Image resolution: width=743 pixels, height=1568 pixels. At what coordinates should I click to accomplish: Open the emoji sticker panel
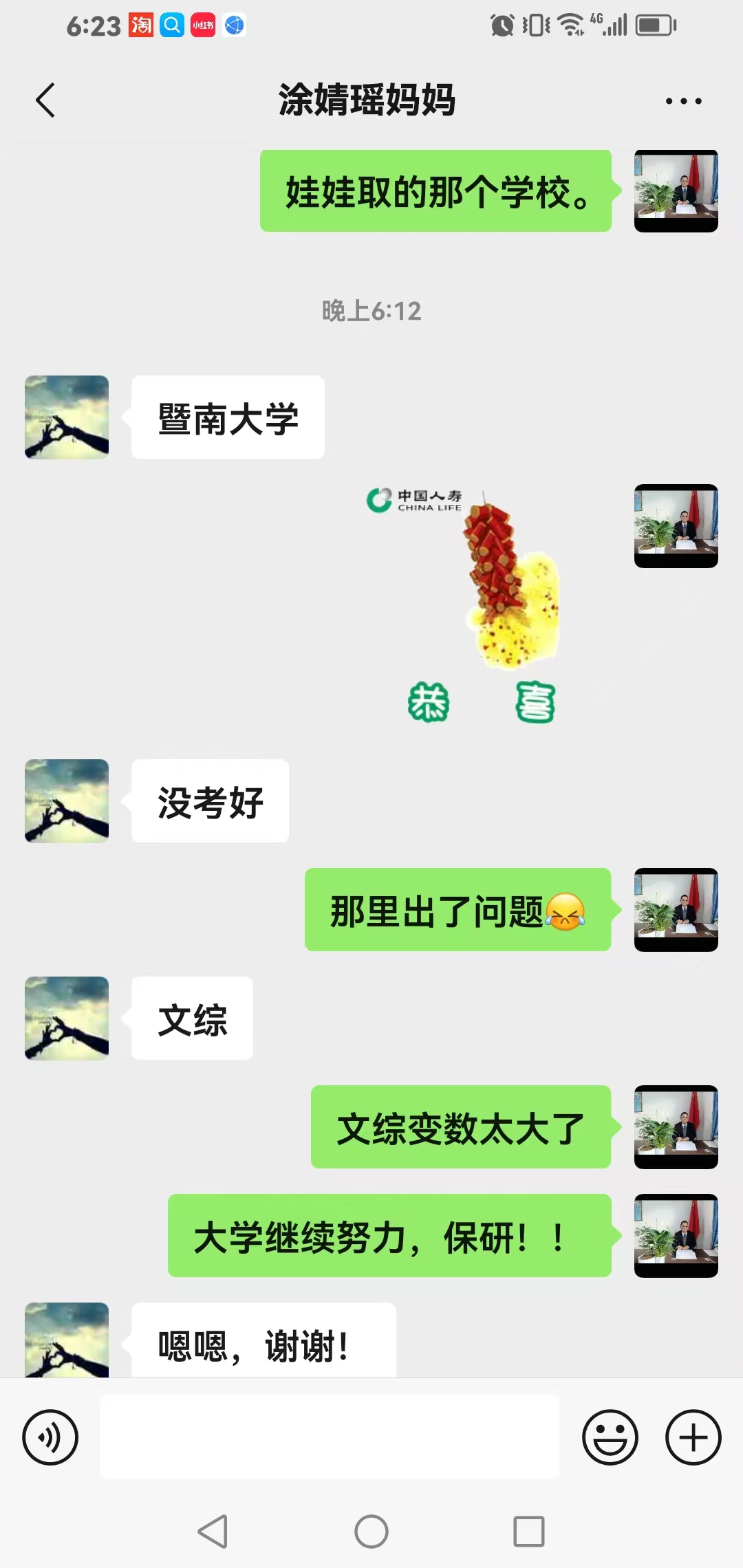610,1437
